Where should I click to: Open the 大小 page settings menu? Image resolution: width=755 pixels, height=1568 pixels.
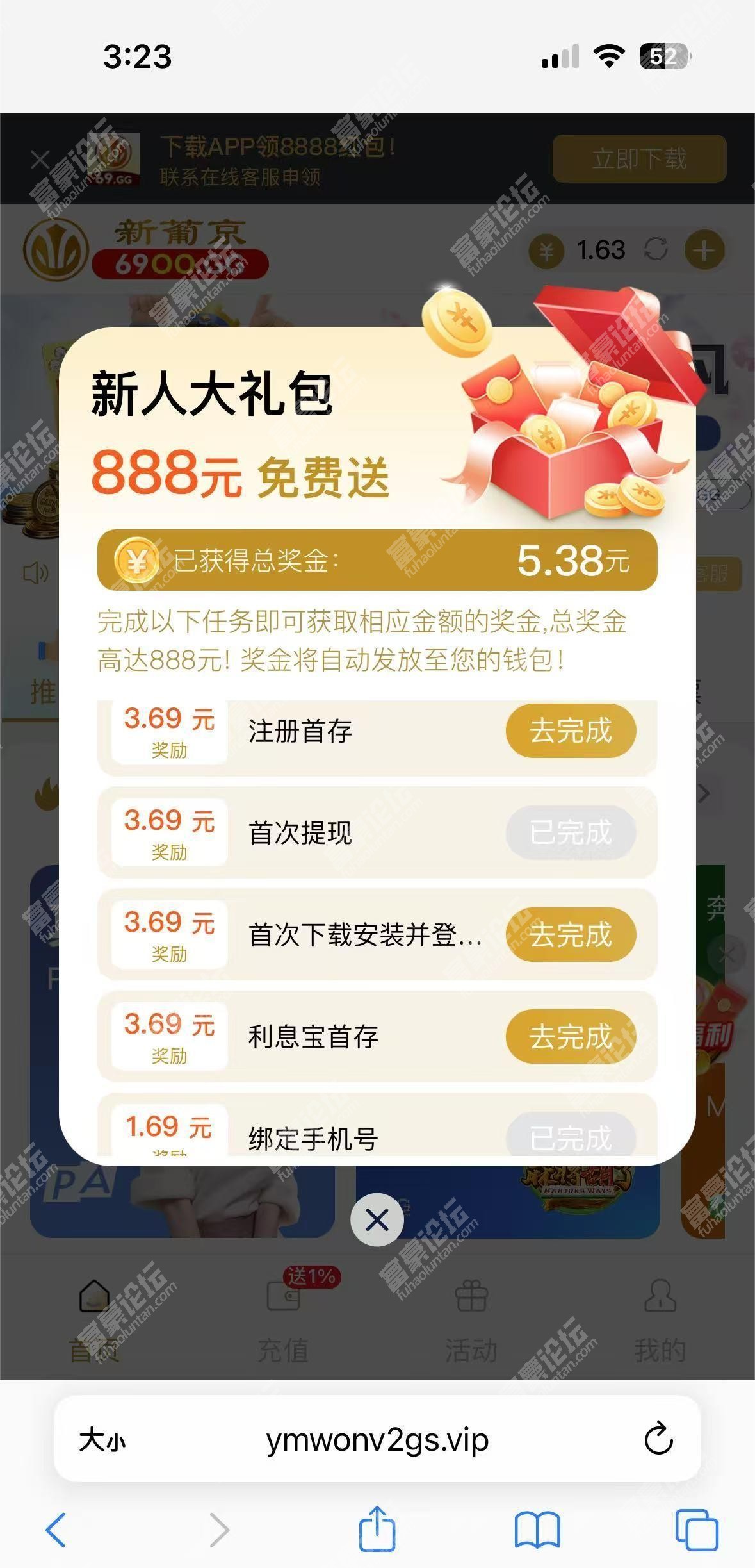click(102, 1440)
